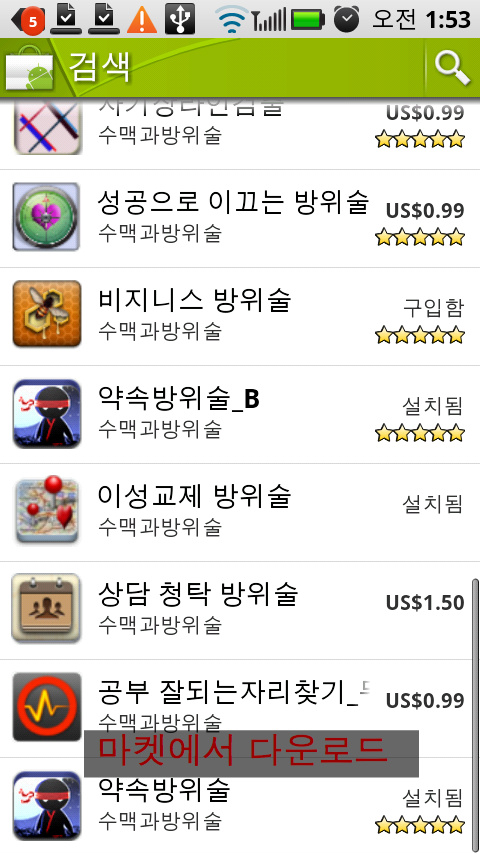Open the search magnifier icon
Screen dimensions: 480x854
(452, 68)
